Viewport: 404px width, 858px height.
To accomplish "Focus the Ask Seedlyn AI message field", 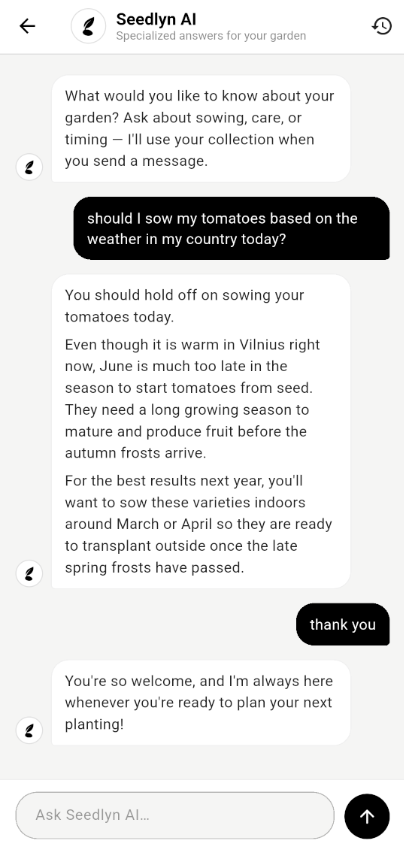I will pos(175,815).
